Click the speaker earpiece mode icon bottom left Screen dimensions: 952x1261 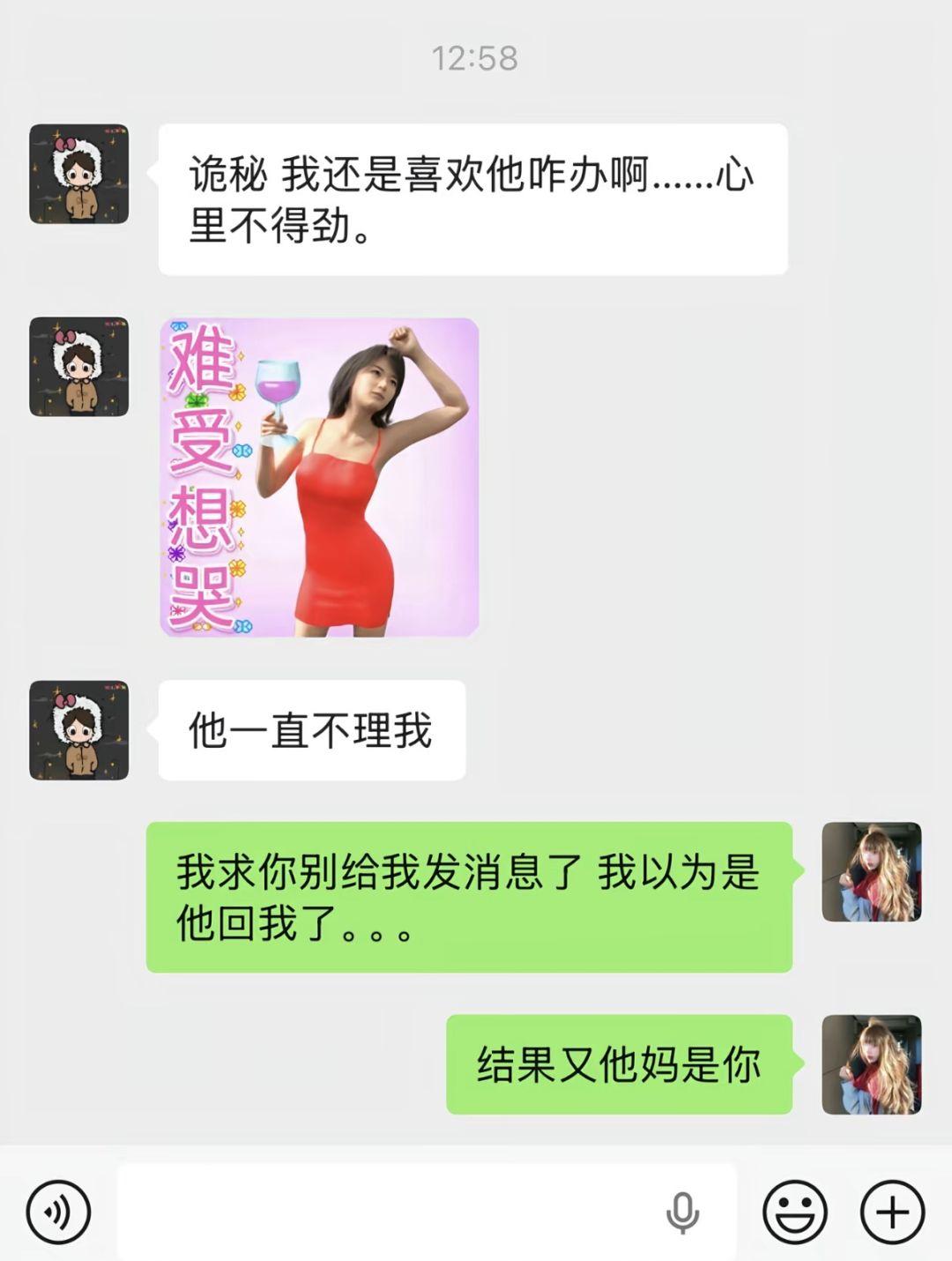(x=59, y=1212)
